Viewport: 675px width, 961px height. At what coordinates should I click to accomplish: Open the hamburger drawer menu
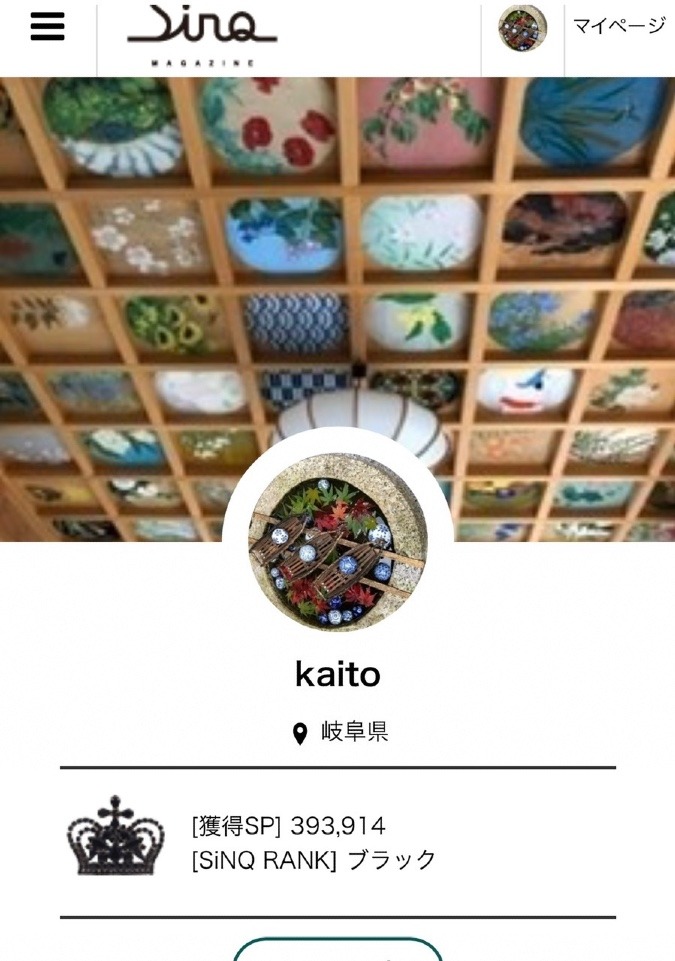click(x=47, y=27)
